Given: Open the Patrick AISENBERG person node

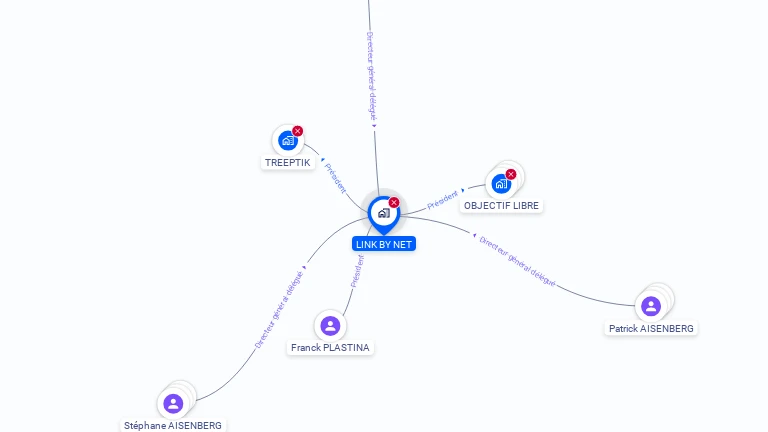Looking at the screenshot, I should [651, 306].
